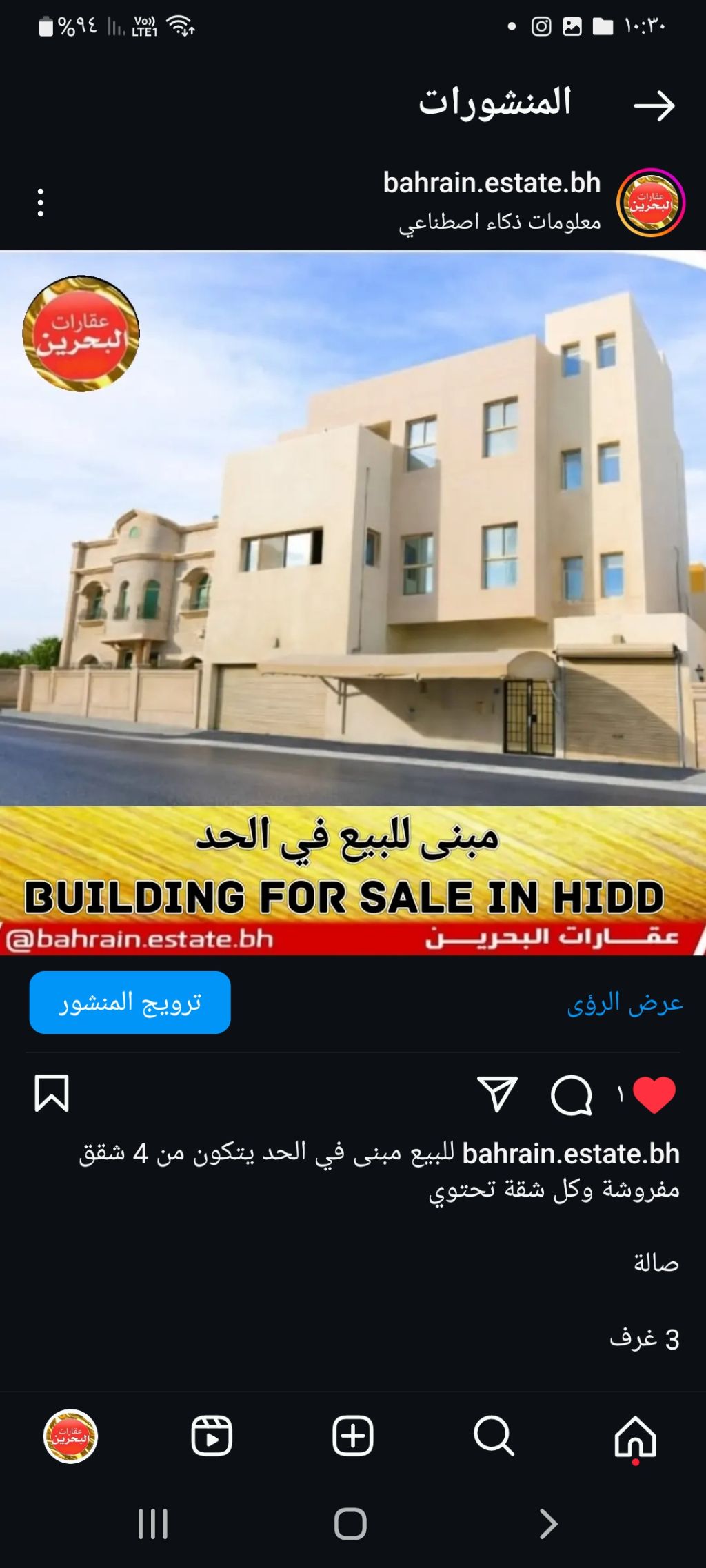The image size is (706, 1568).
Task: Save this post with the bookmark icon
Action: (x=52, y=1093)
